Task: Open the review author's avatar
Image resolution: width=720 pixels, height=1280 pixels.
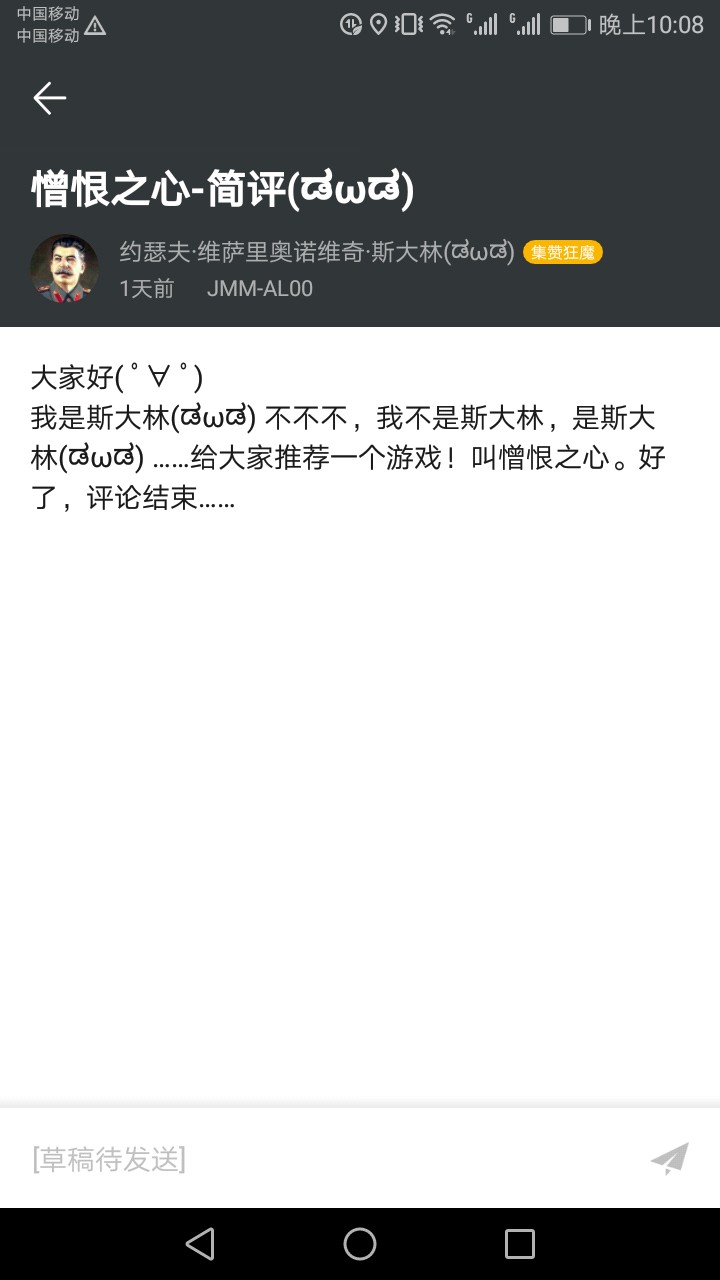Action: pos(64,268)
